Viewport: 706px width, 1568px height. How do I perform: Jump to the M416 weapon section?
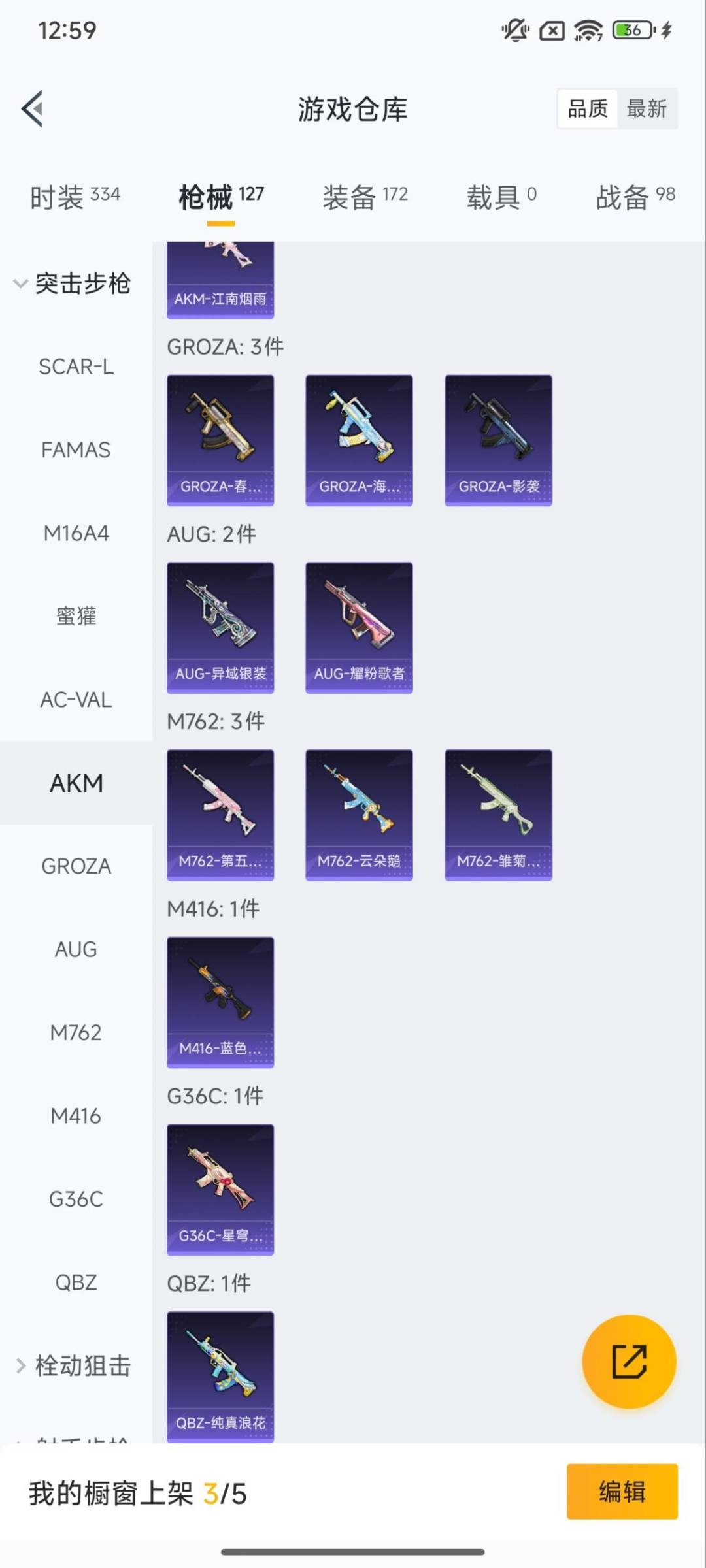(x=76, y=1116)
